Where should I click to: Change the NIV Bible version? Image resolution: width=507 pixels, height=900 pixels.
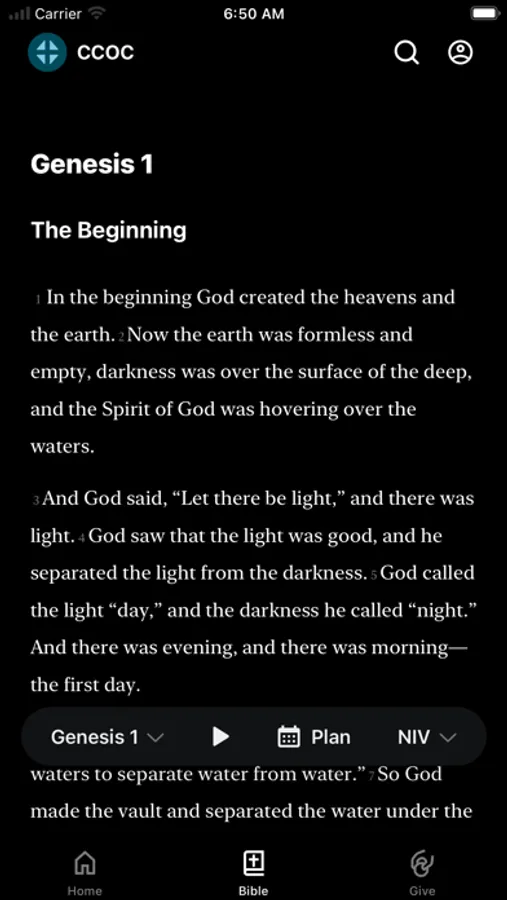427,737
